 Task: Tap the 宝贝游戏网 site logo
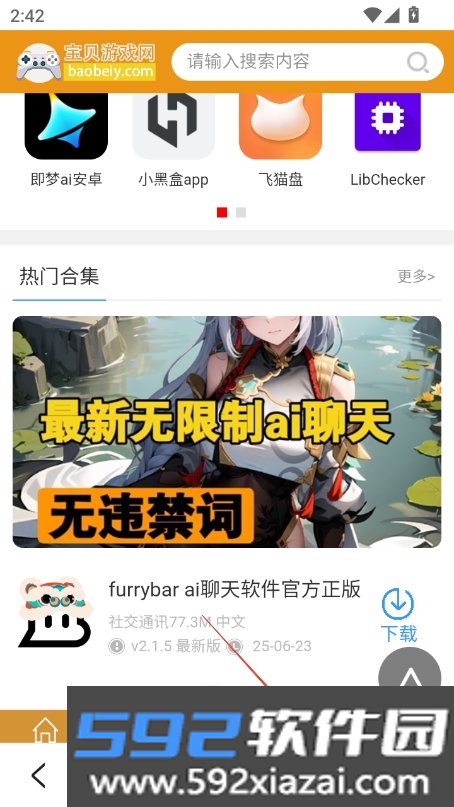point(85,62)
